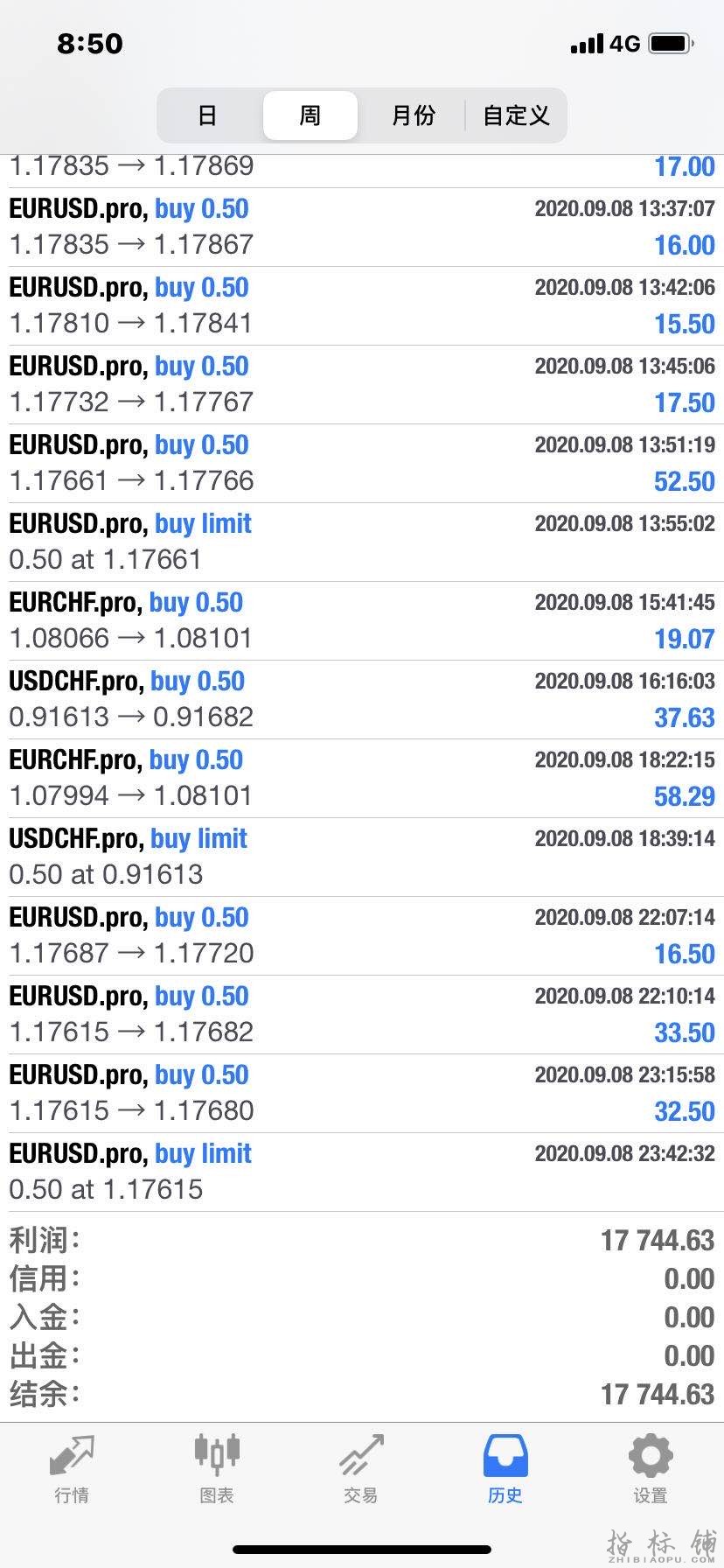Screen dimensions: 724x1568
Task: View the EURCHF.pro trade at 18:22:15
Action: click(x=362, y=778)
